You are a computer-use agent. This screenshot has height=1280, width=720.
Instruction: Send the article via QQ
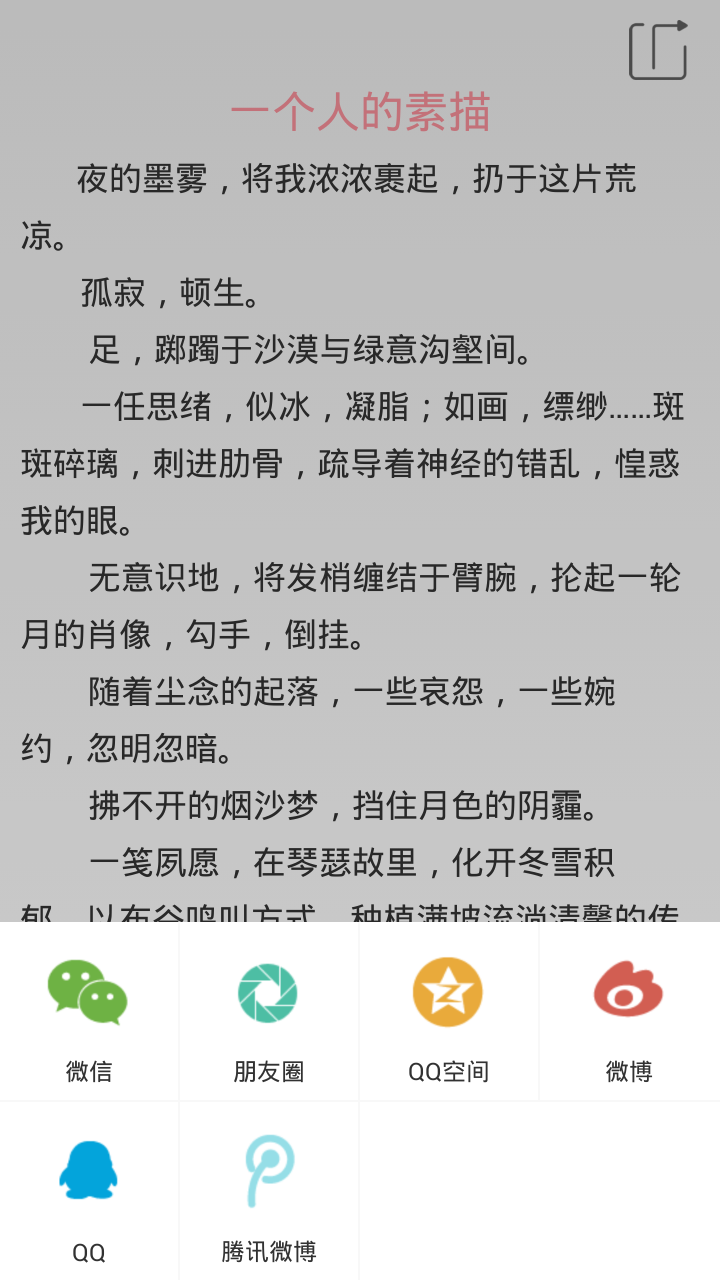point(89,1191)
